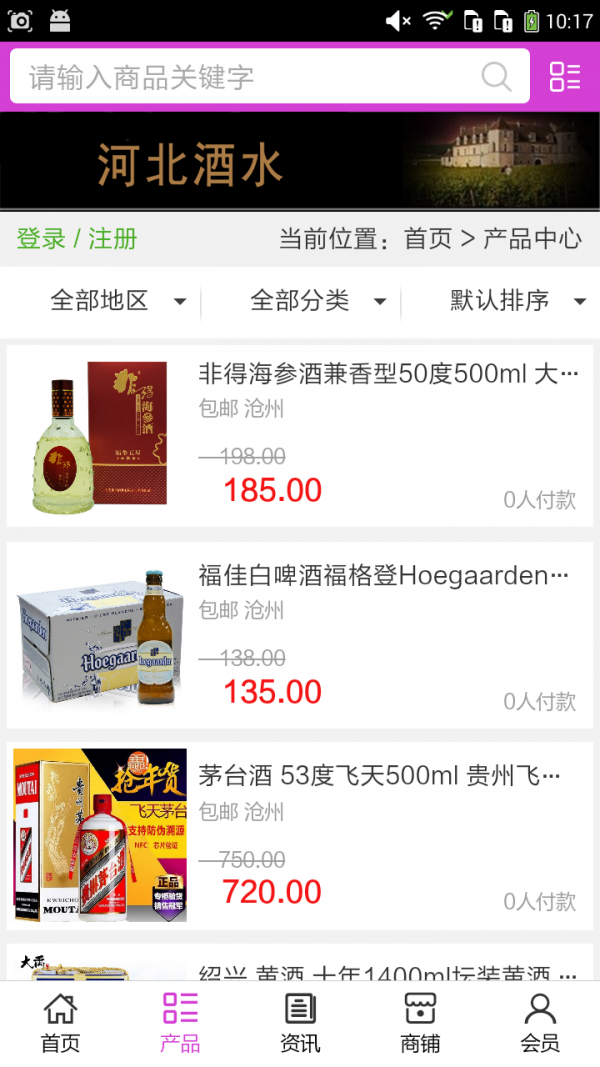Switch to the 首页 tab

[x=60, y=1023]
